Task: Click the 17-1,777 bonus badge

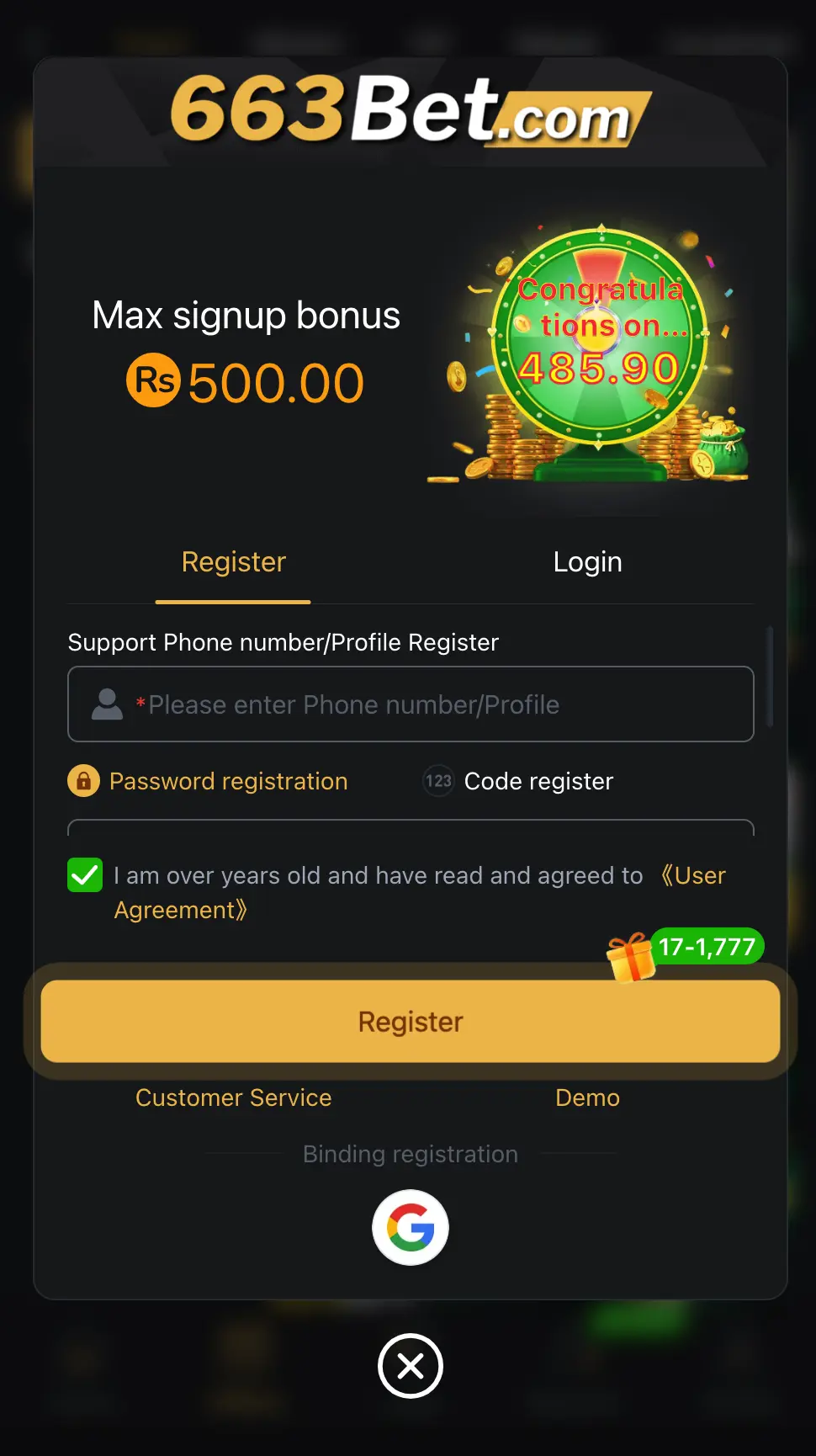Action: 707,946
